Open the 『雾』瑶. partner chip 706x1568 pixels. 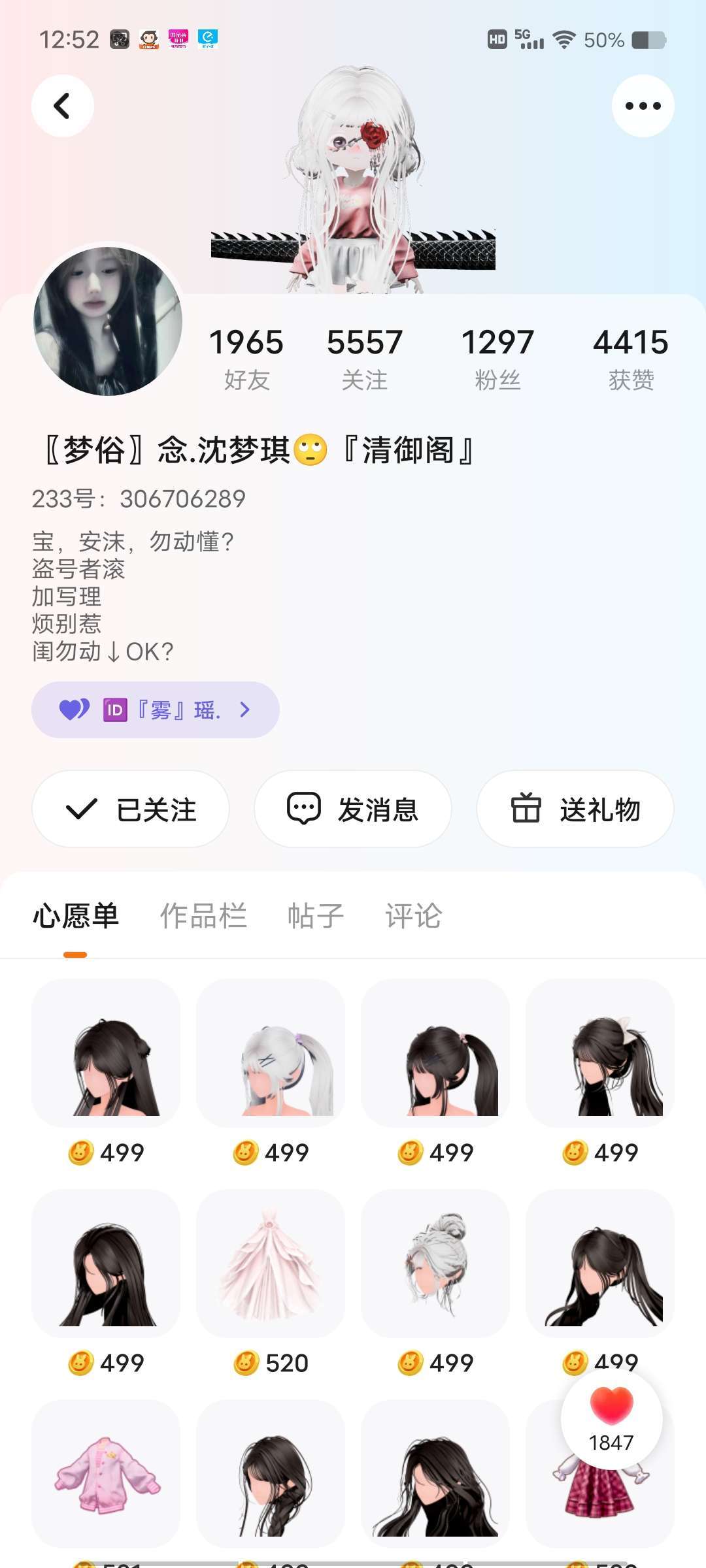tap(156, 710)
